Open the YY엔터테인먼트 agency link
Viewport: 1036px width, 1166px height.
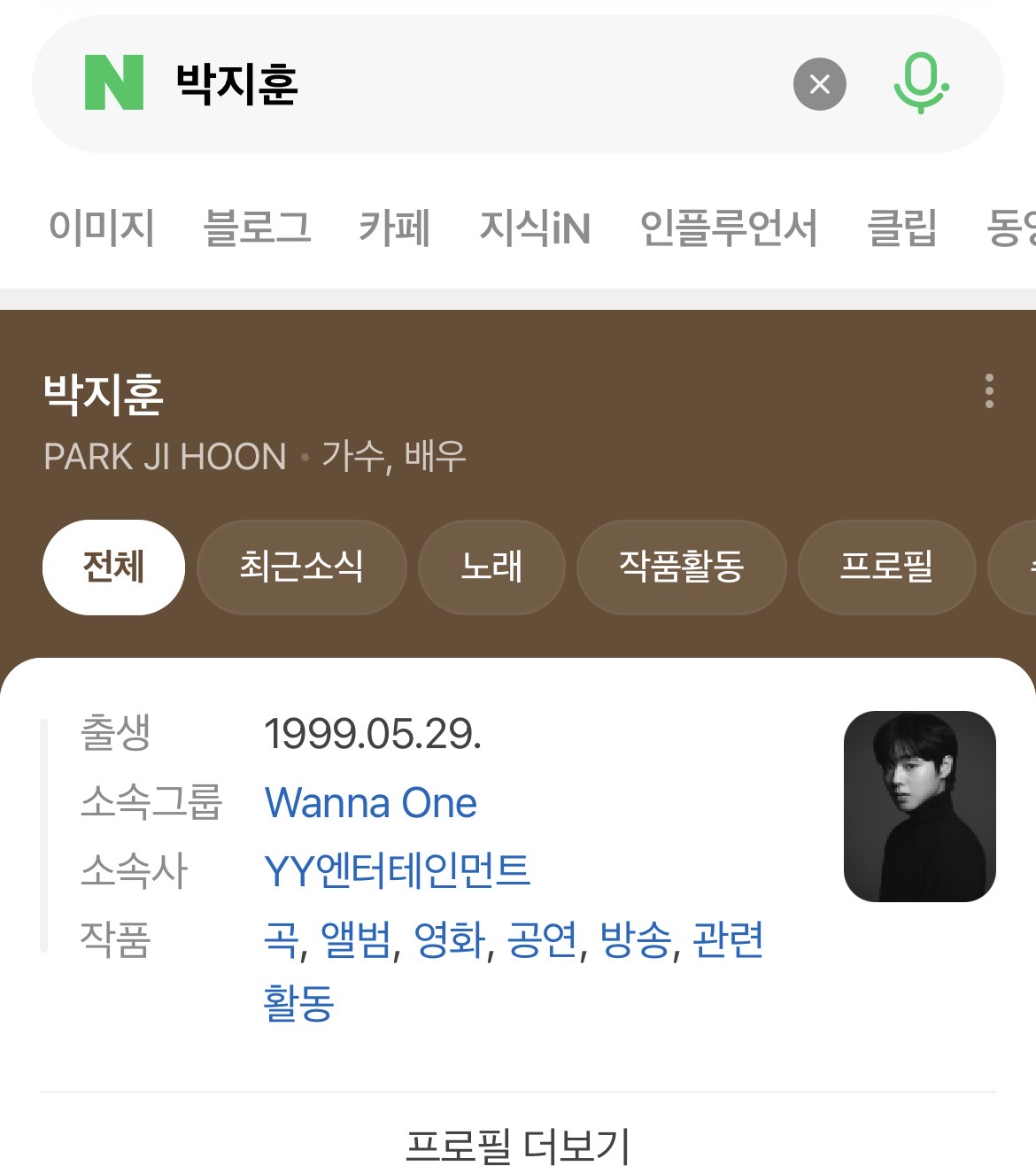coord(398,871)
